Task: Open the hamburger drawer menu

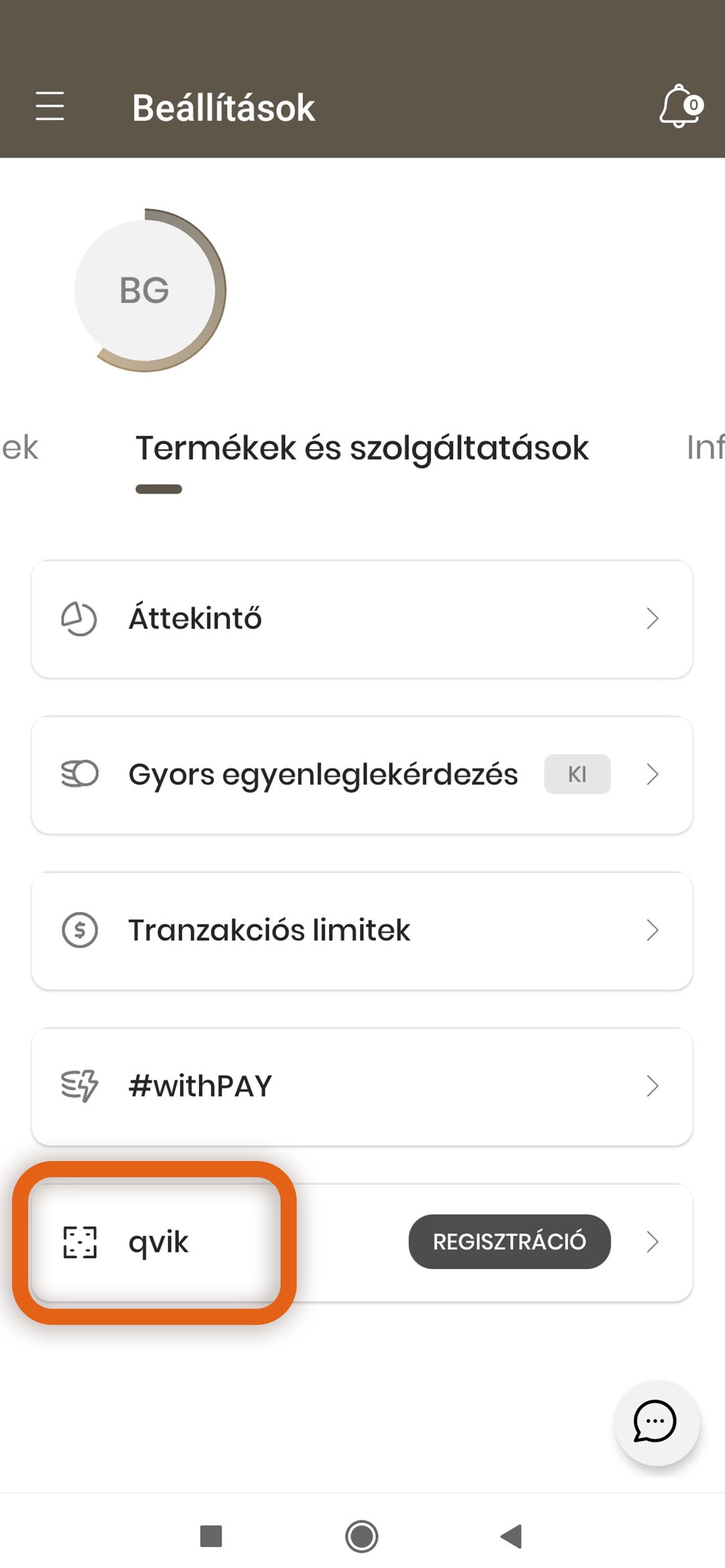Action: [x=50, y=107]
